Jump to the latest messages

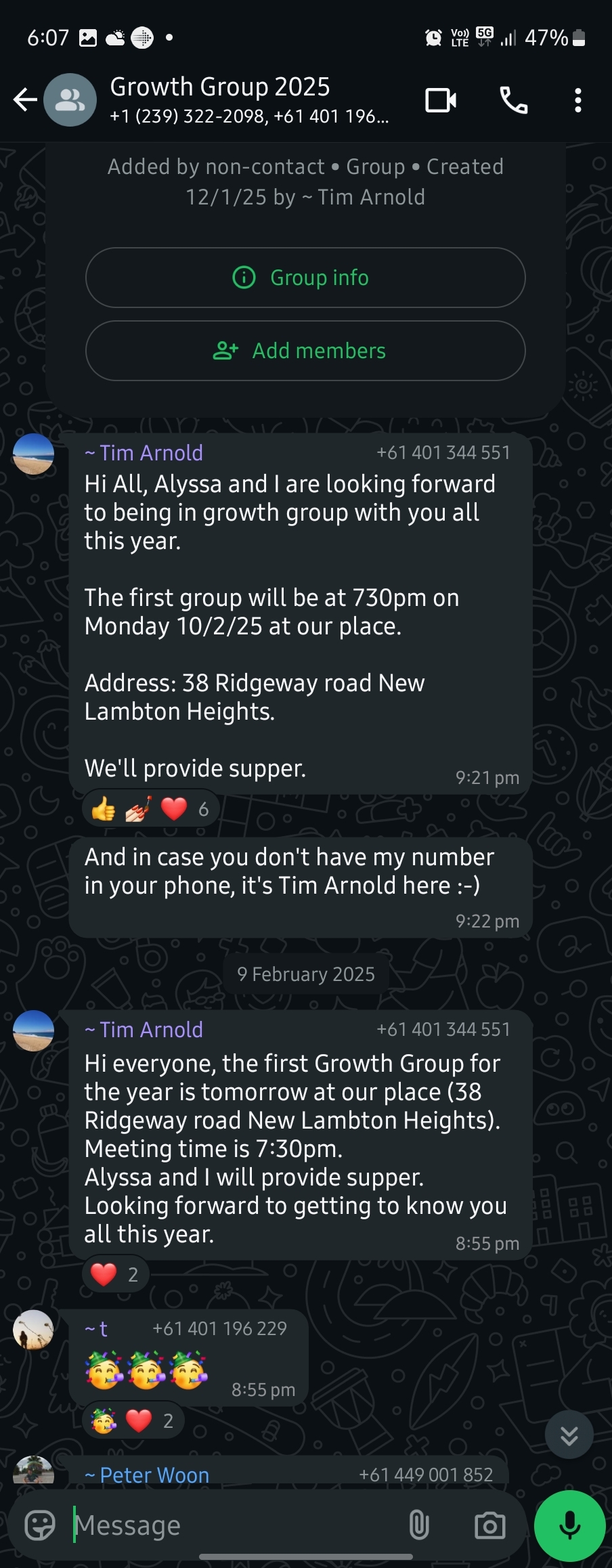click(x=569, y=1434)
